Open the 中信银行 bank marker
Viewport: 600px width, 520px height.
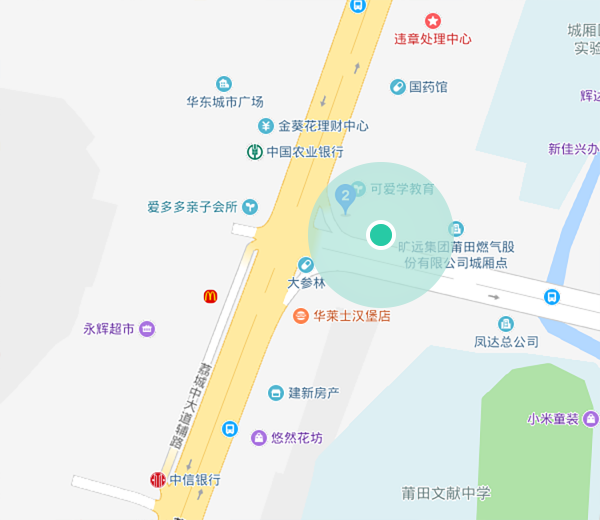coord(157,480)
